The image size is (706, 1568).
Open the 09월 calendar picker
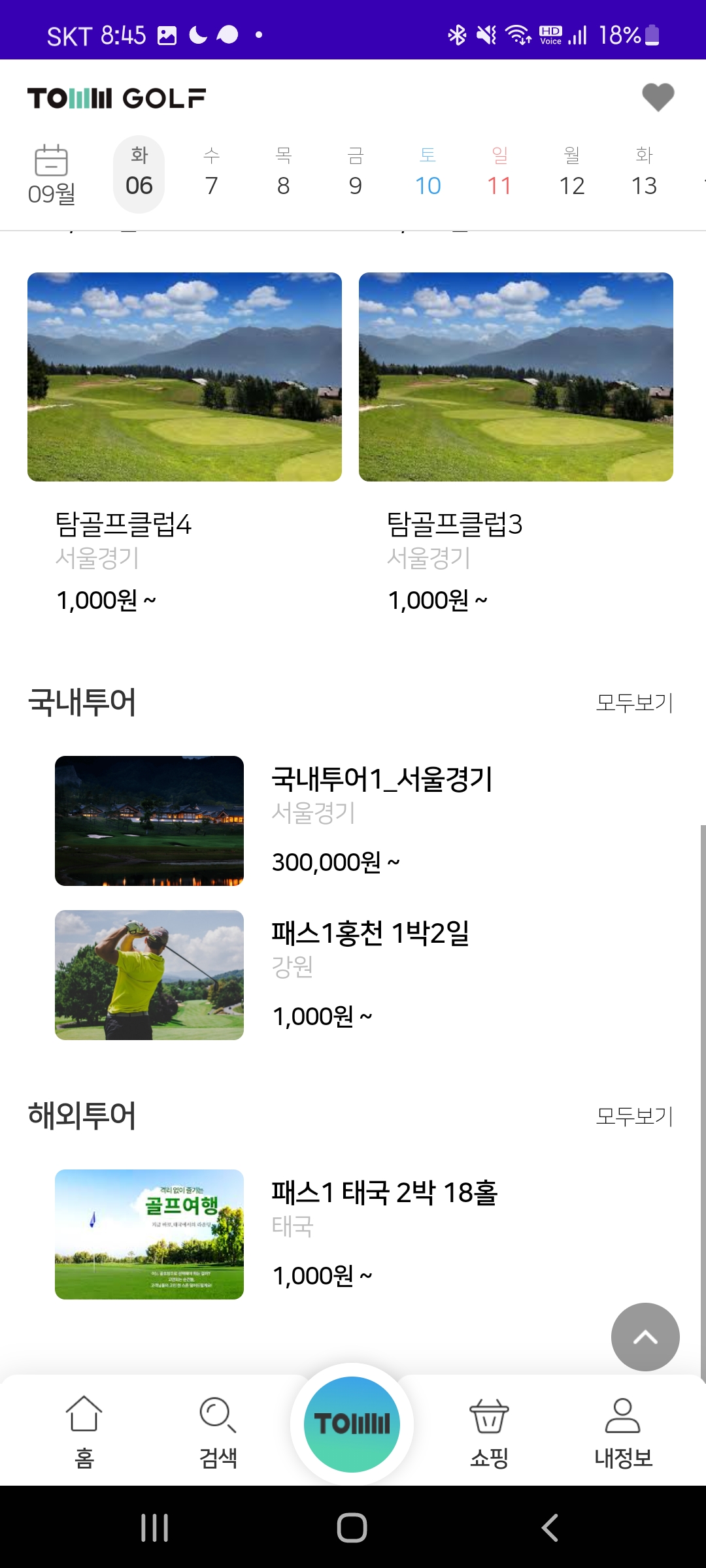click(51, 174)
